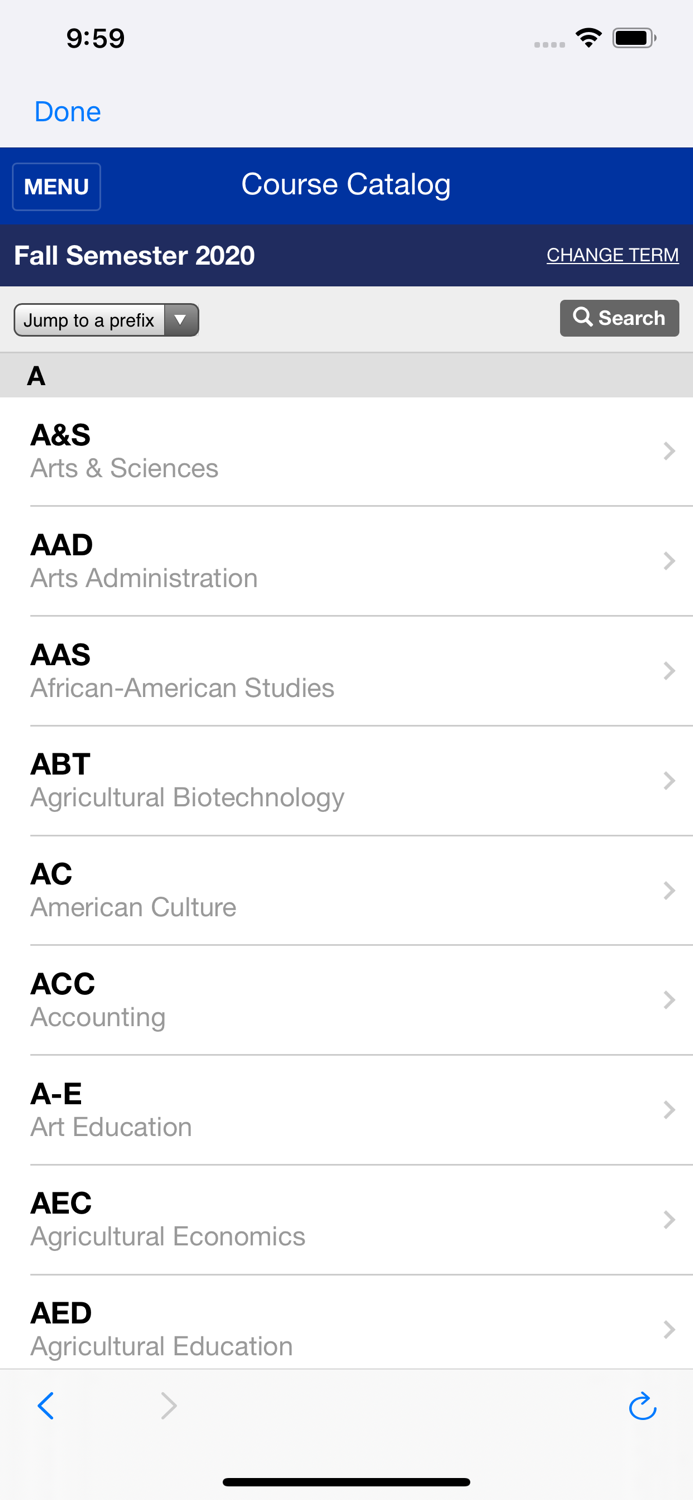Expand the Jump to a prefix dropdown

[106, 320]
